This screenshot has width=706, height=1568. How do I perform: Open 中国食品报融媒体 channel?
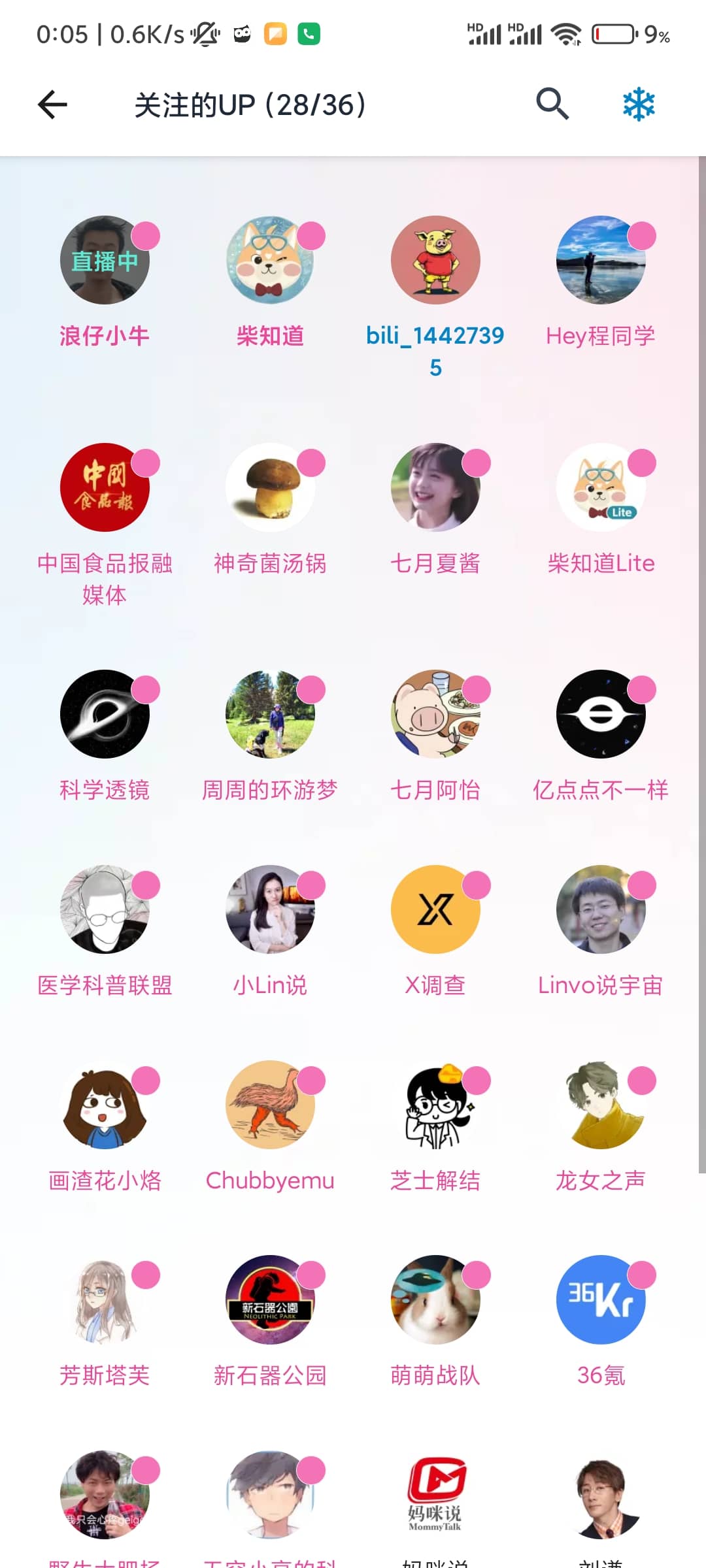105,487
